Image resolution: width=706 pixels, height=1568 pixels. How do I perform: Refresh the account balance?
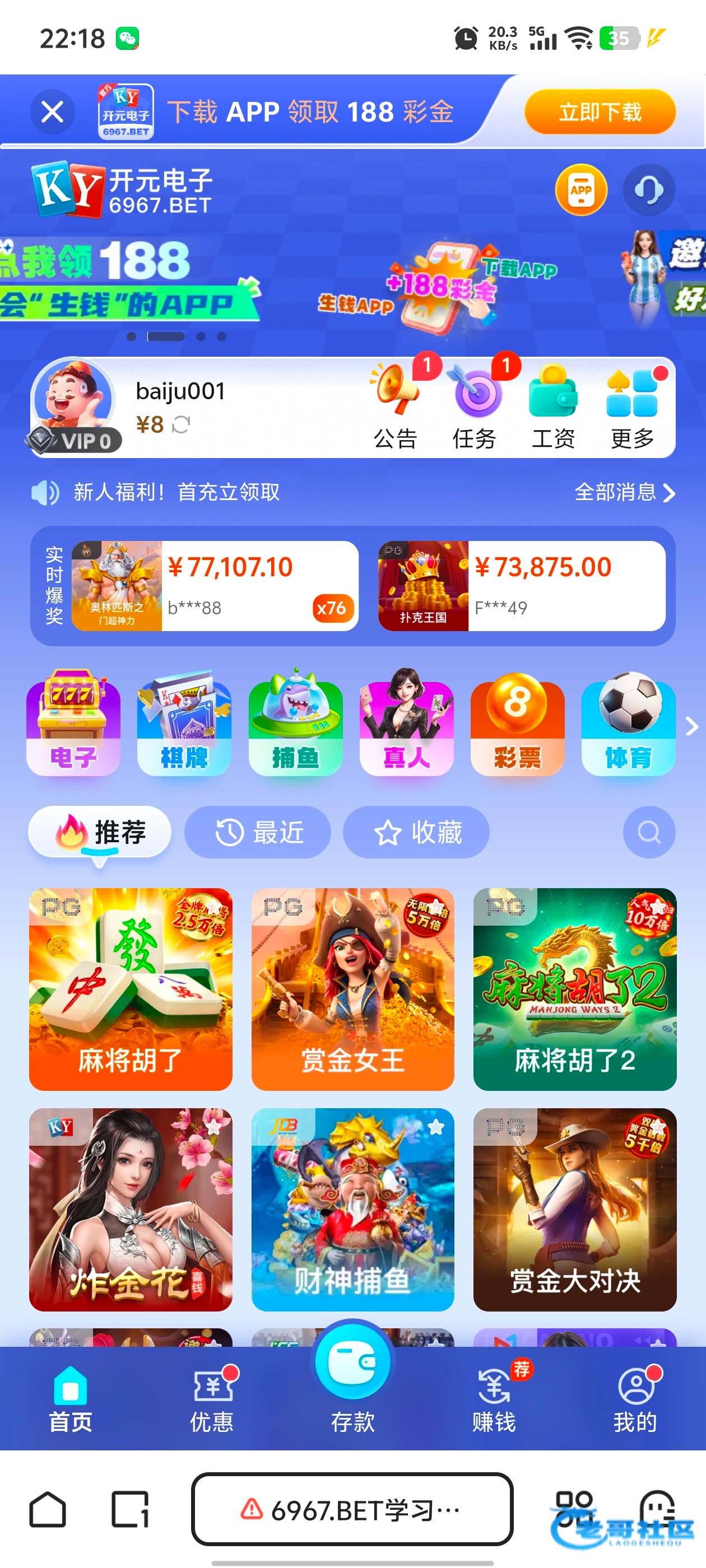pyautogui.click(x=182, y=424)
